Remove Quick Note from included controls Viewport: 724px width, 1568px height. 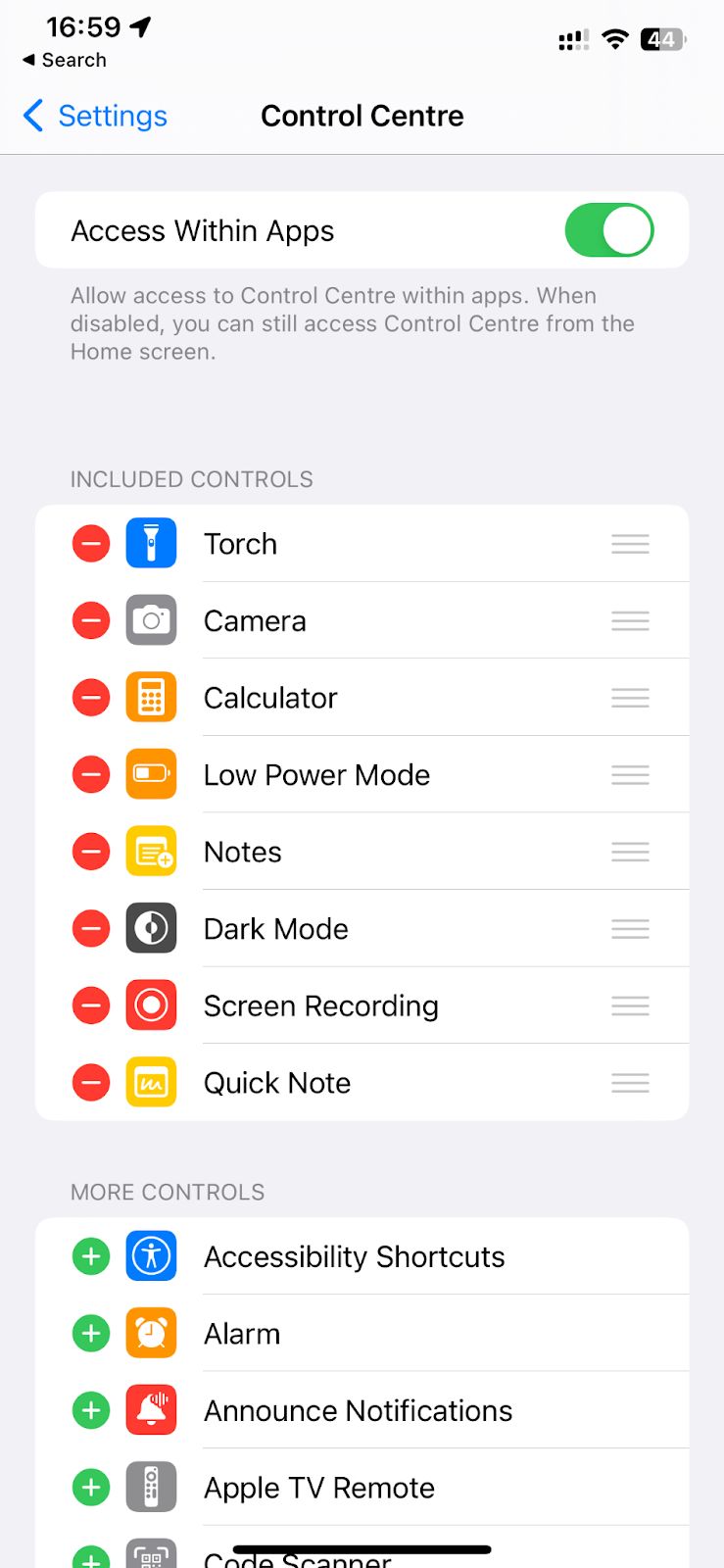click(x=91, y=1083)
